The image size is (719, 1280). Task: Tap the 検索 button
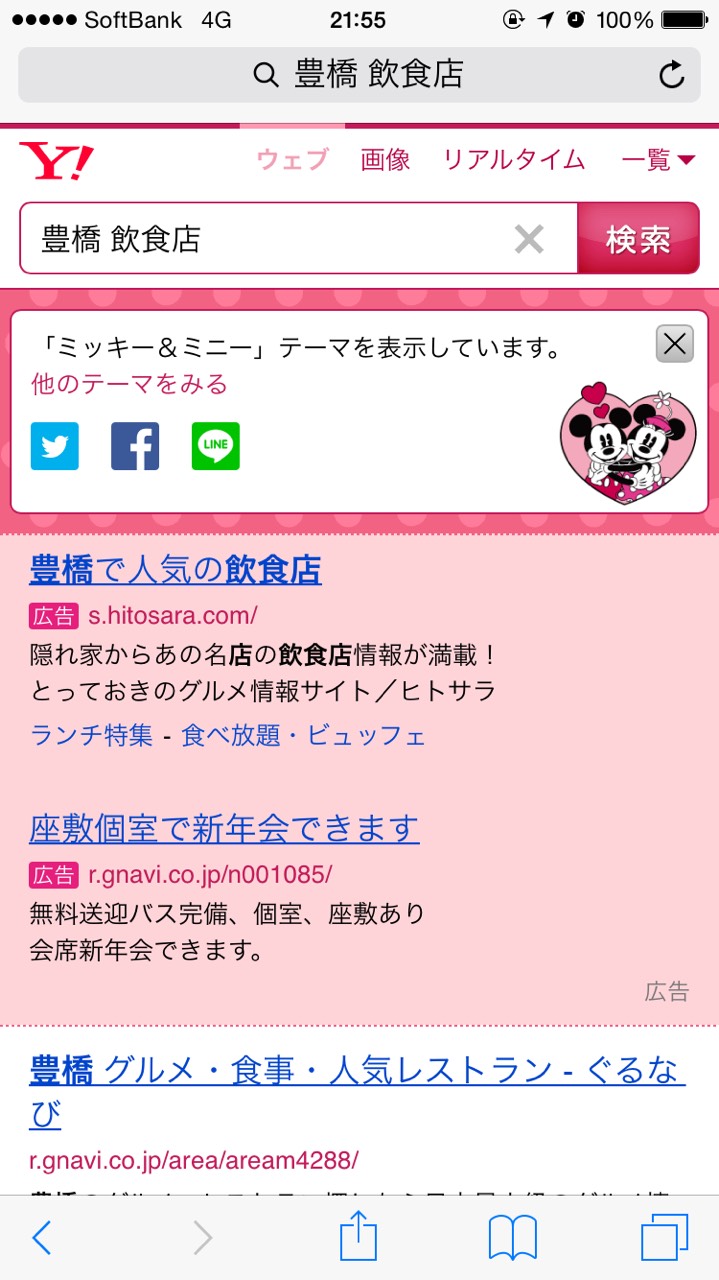click(638, 239)
